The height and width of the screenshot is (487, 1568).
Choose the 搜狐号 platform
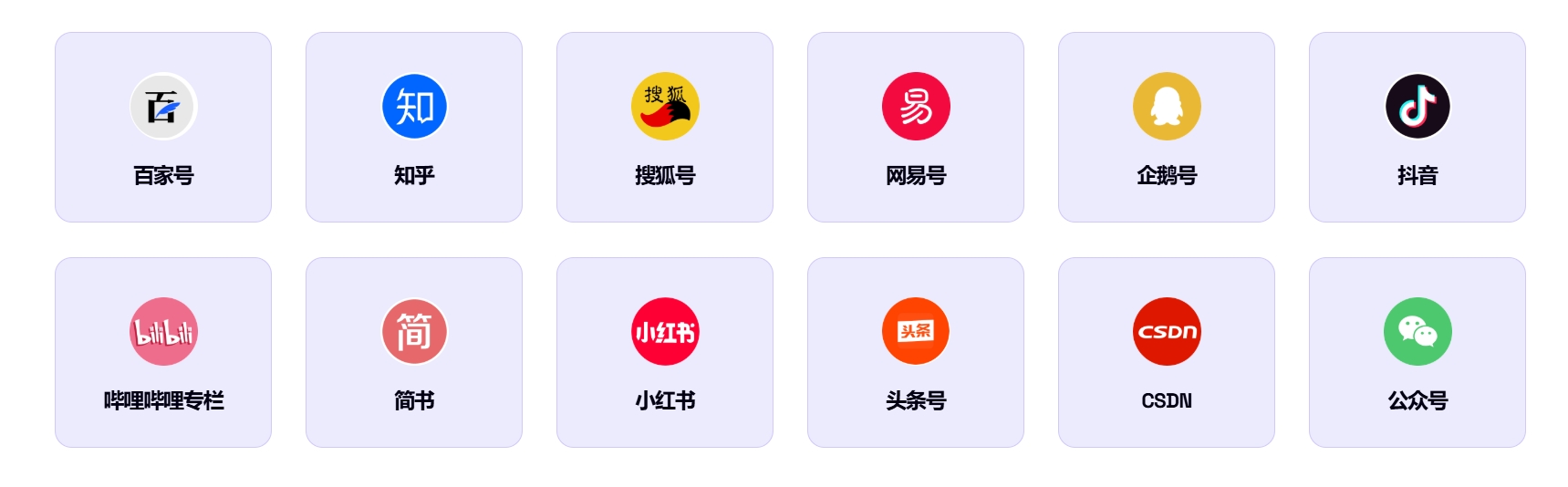(665, 128)
